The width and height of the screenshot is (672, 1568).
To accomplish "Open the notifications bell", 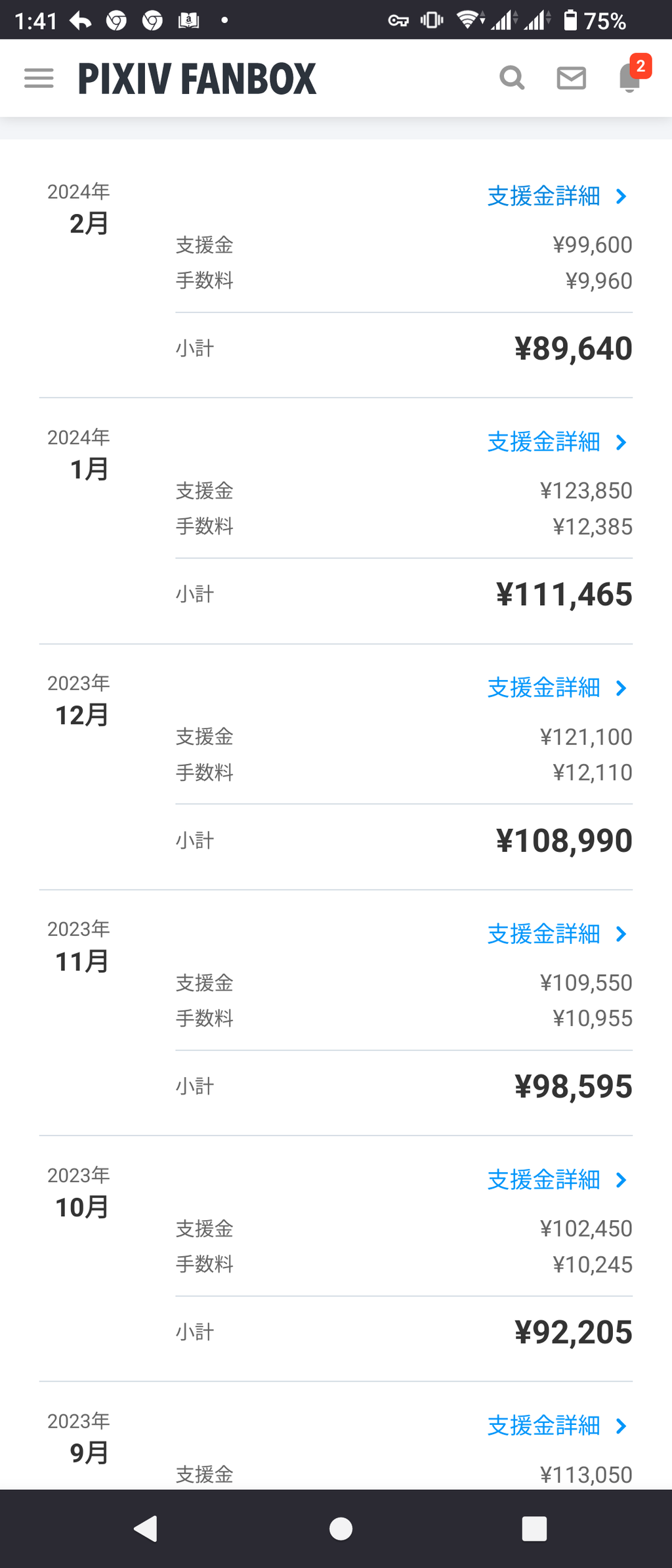I will pos(630,78).
